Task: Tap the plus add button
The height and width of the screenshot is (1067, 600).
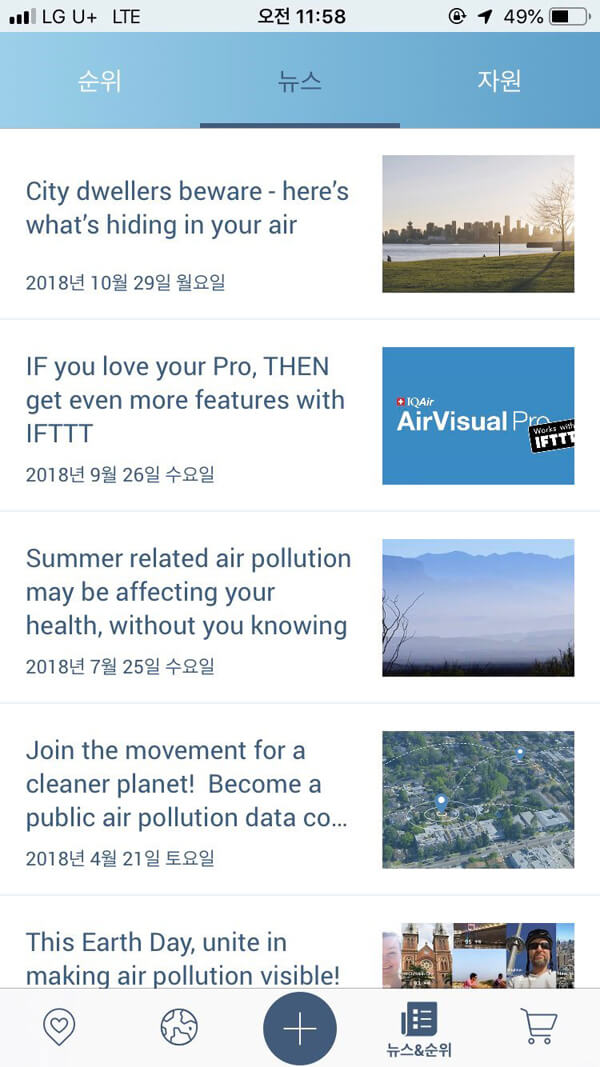Action: (x=300, y=1028)
